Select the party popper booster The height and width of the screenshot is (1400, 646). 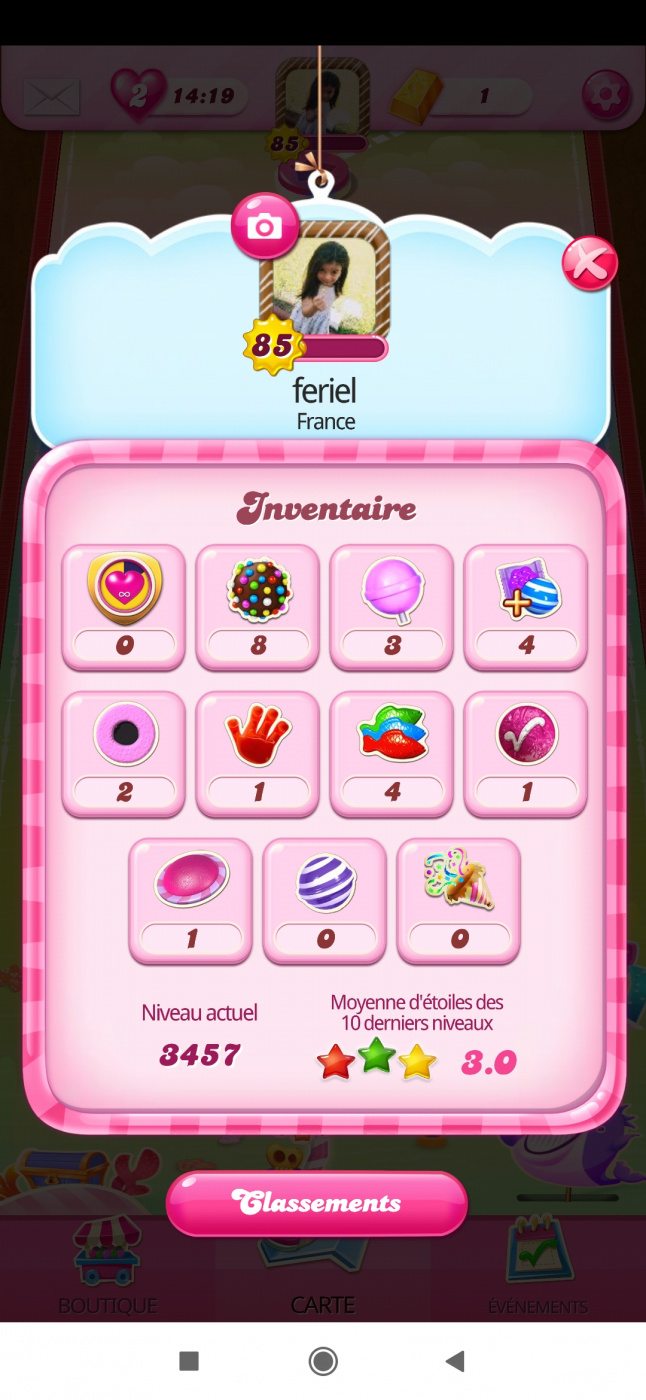pos(459,884)
